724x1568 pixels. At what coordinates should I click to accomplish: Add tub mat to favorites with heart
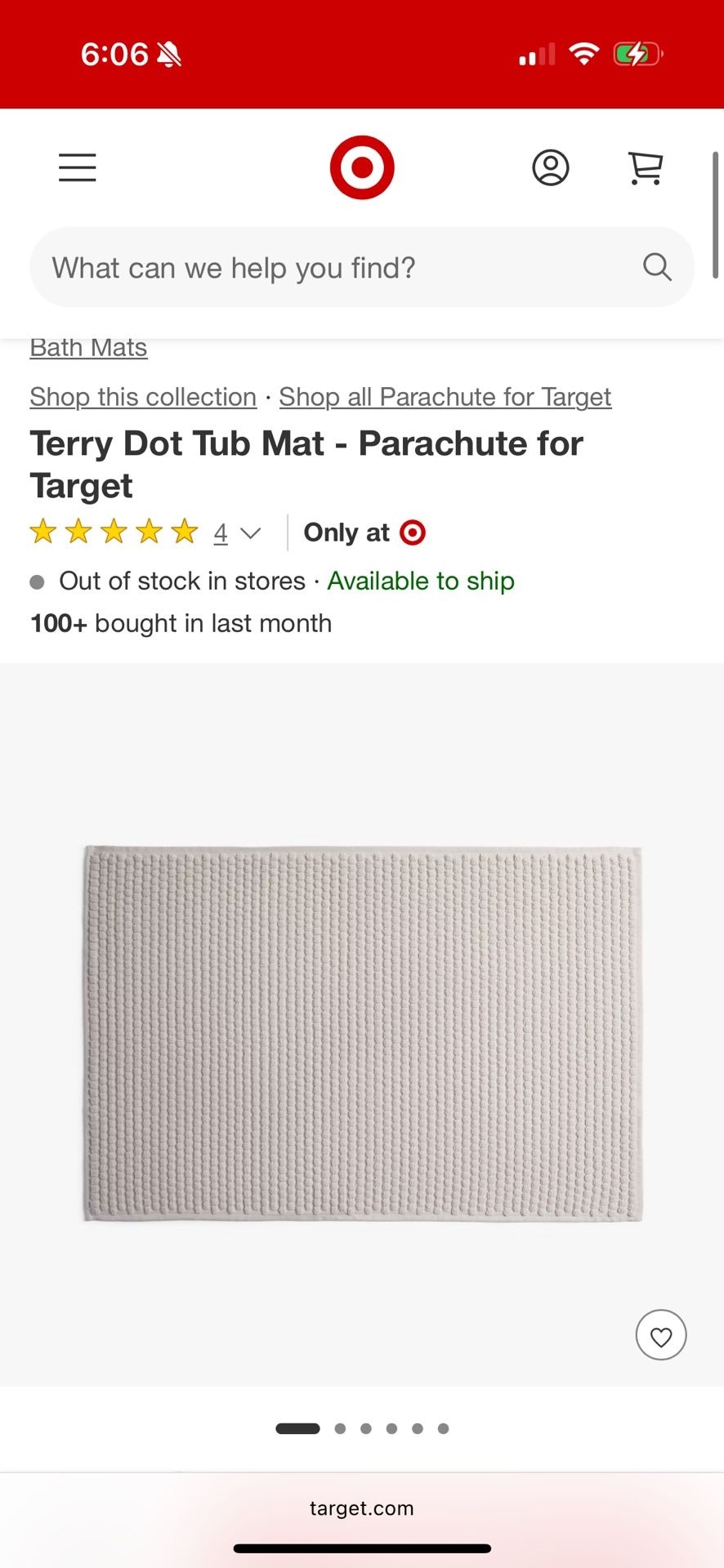point(661,1334)
